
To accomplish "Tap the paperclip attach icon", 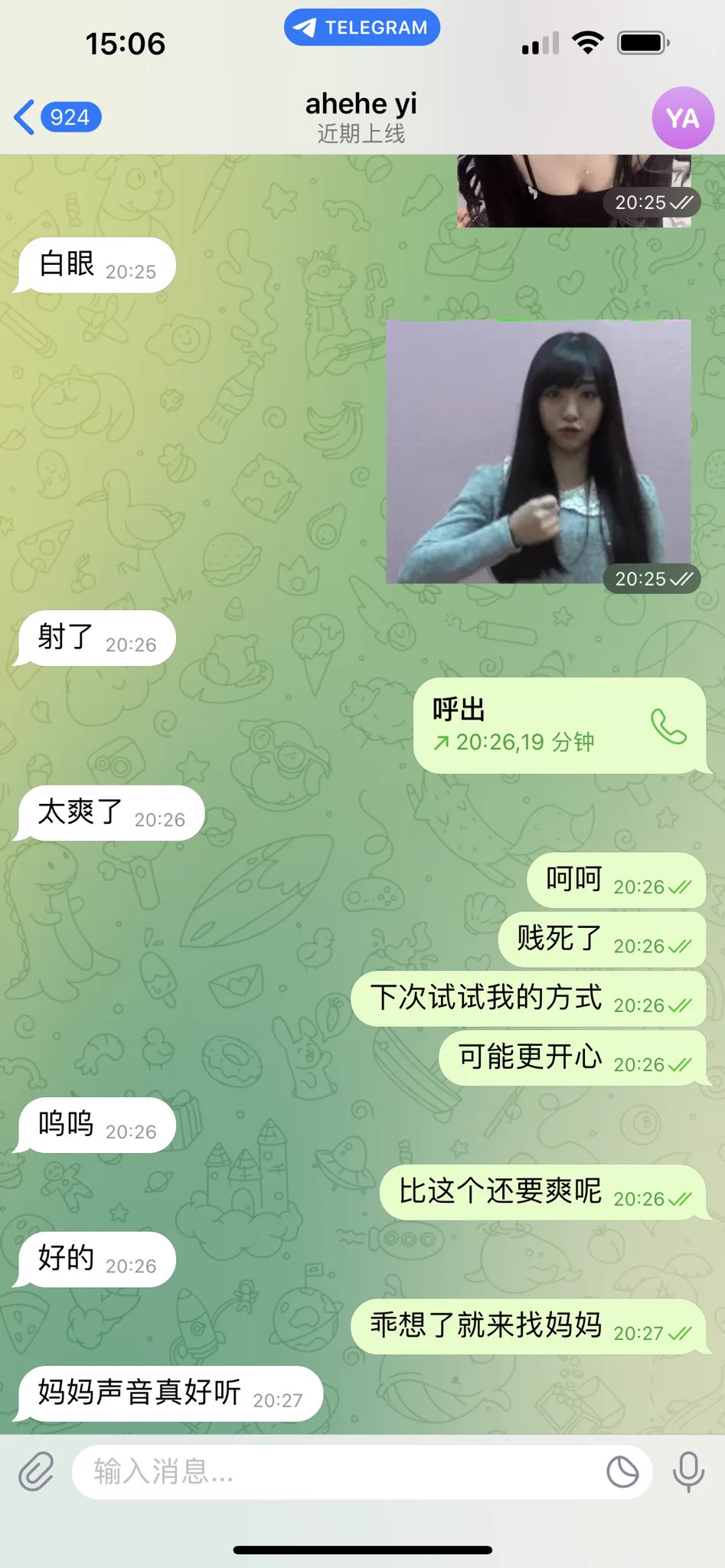I will [x=35, y=1472].
